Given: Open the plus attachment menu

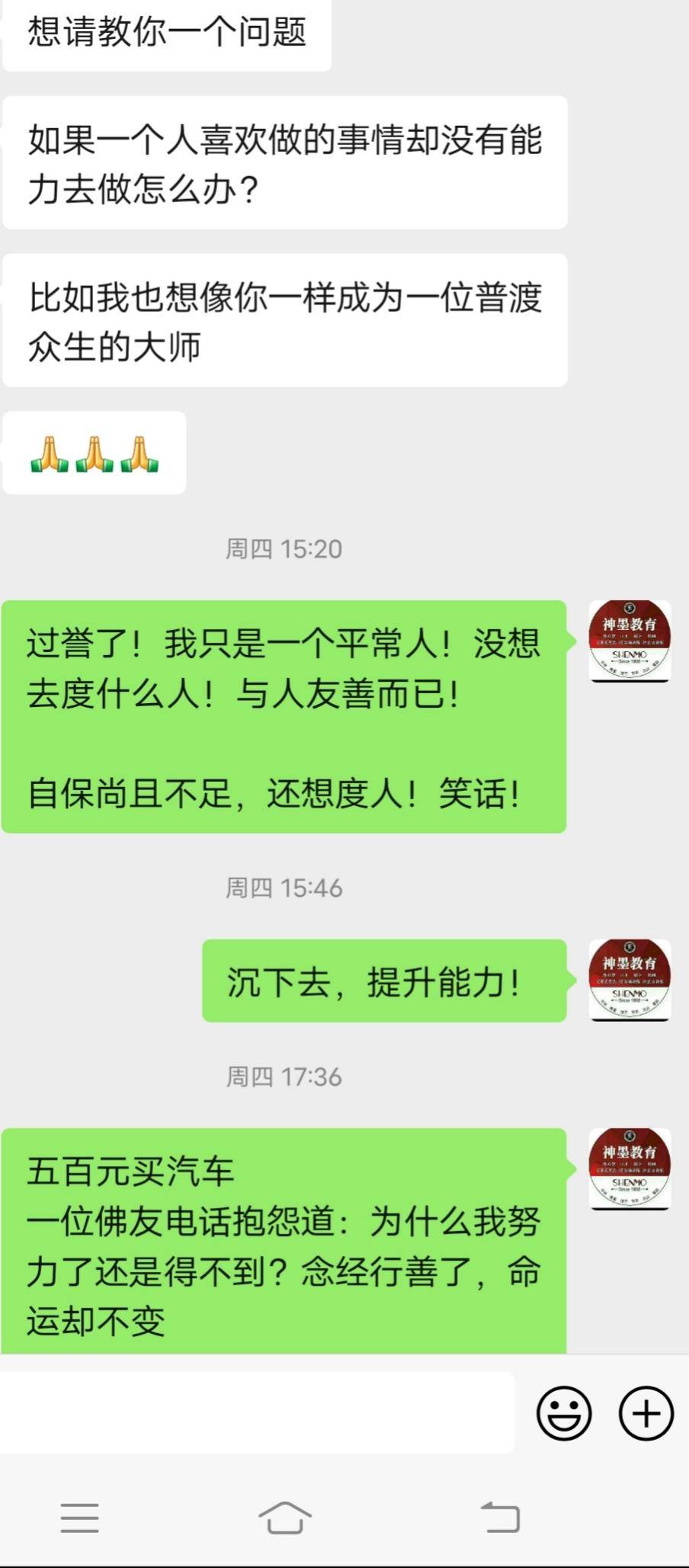Looking at the screenshot, I should tap(646, 1412).
